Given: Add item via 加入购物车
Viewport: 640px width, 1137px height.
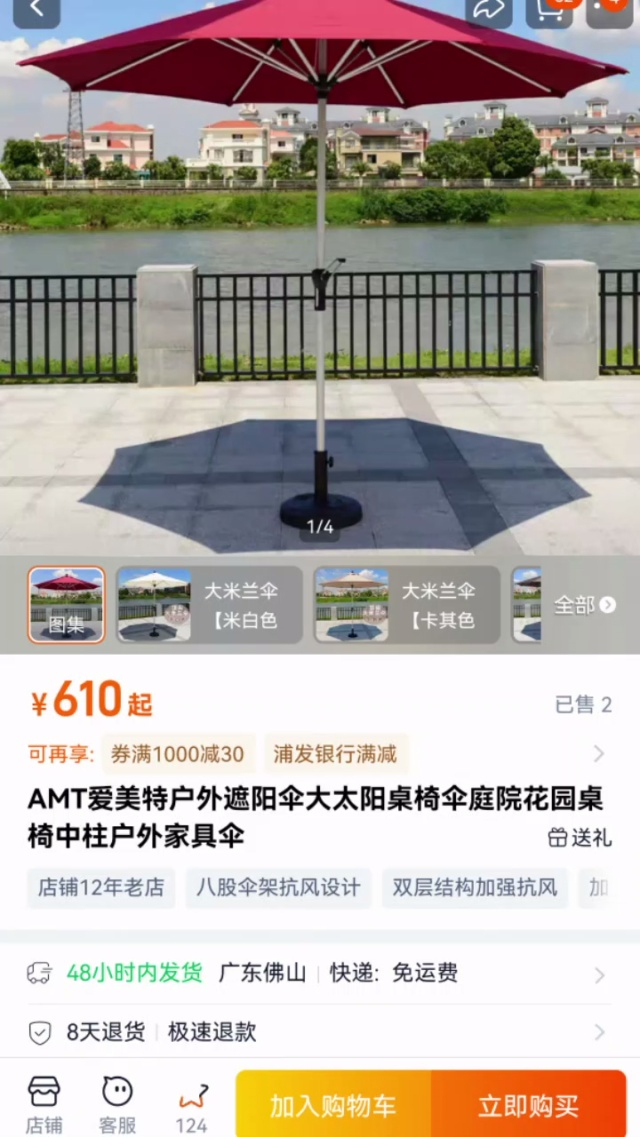Looking at the screenshot, I should [x=333, y=1105].
